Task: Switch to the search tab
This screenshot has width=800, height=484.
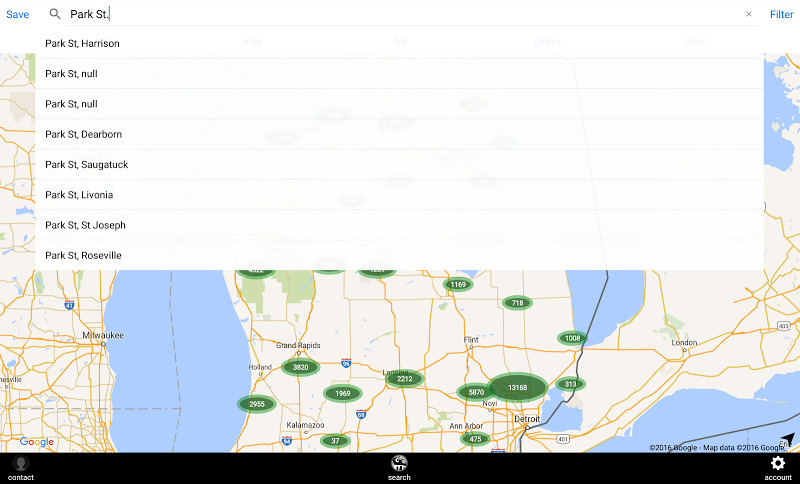Action: coord(399,468)
